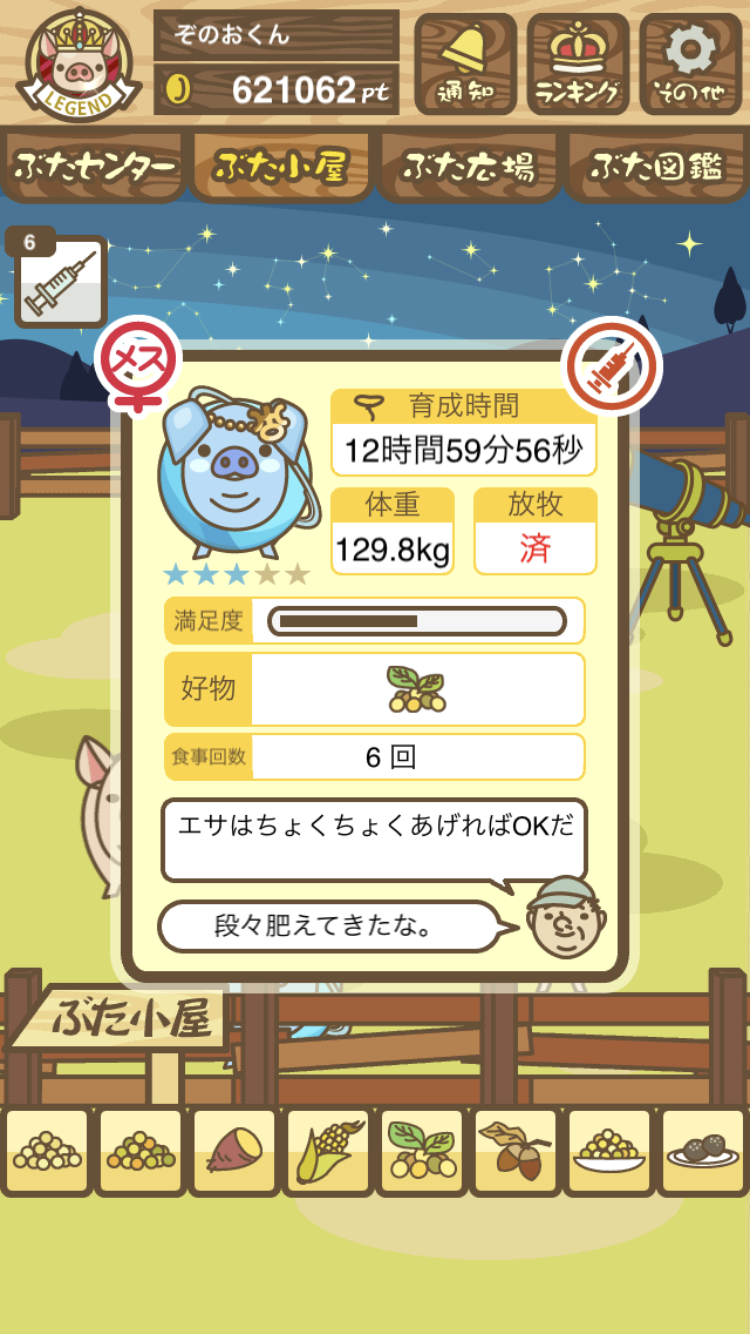
Task: Pick the pale bean pile feed
Action: (x=46, y=1151)
